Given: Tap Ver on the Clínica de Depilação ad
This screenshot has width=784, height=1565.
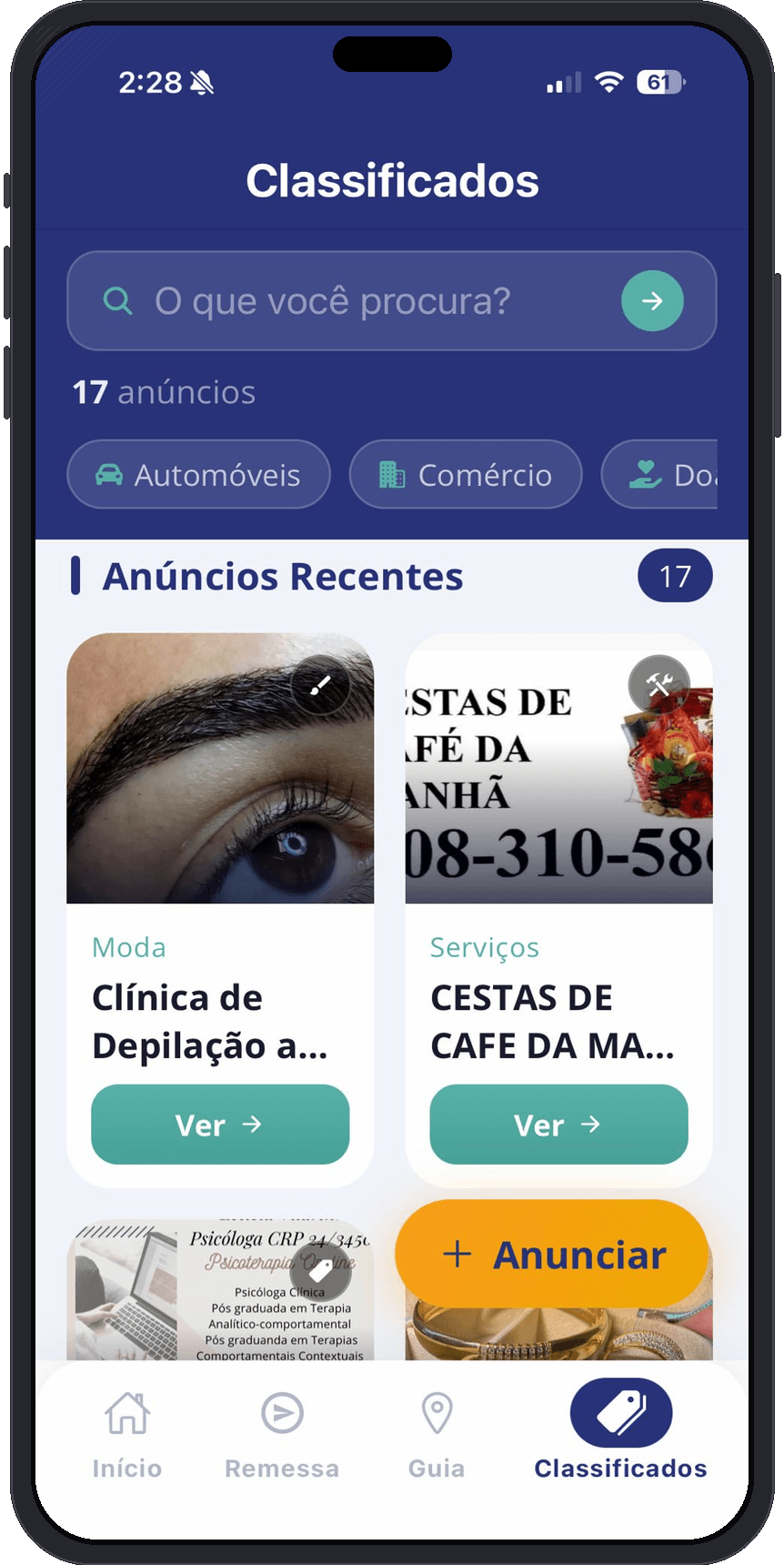Looking at the screenshot, I should point(220,1125).
